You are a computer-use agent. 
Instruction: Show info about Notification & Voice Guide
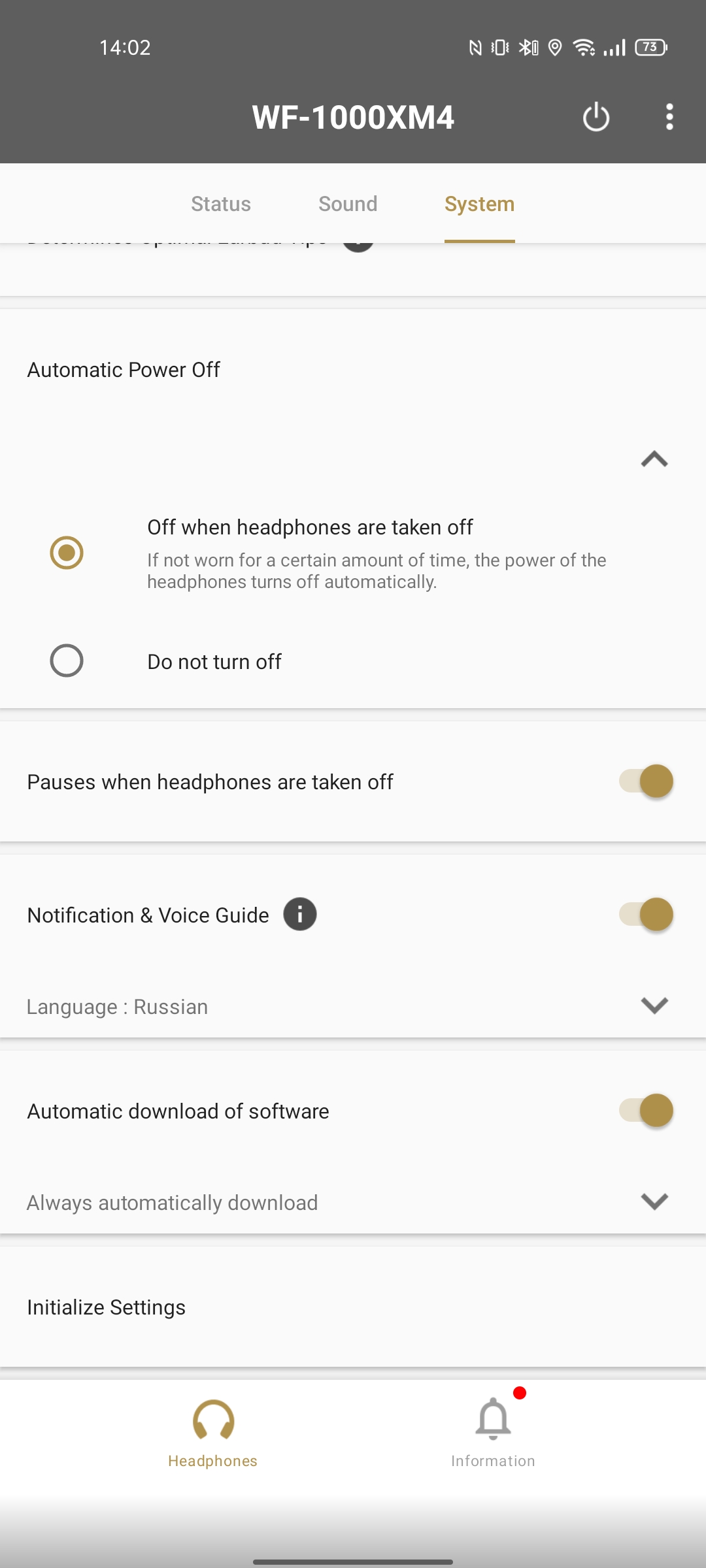pyautogui.click(x=299, y=914)
